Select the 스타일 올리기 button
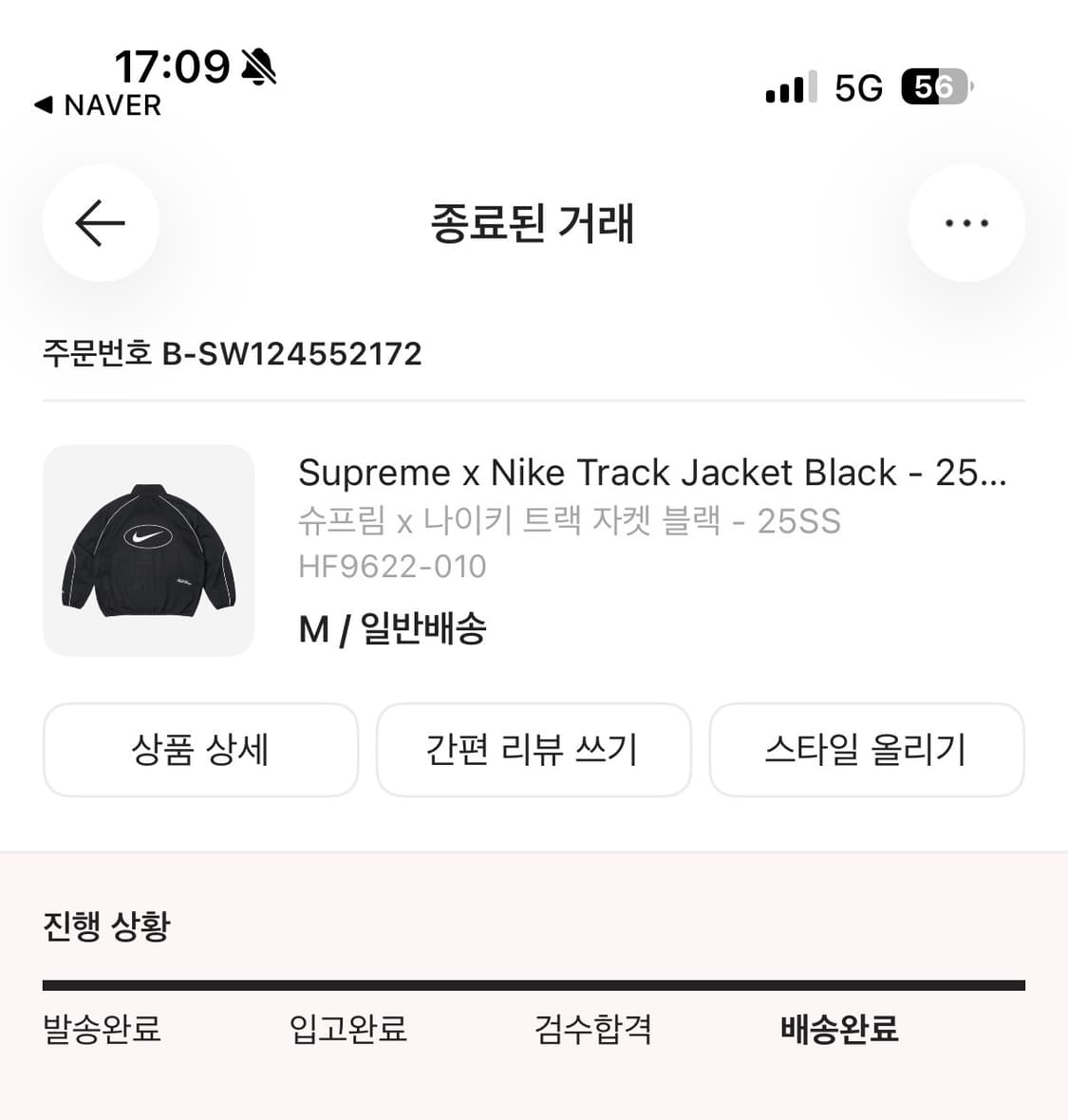The height and width of the screenshot is (1120, 1068). [867, 750]
